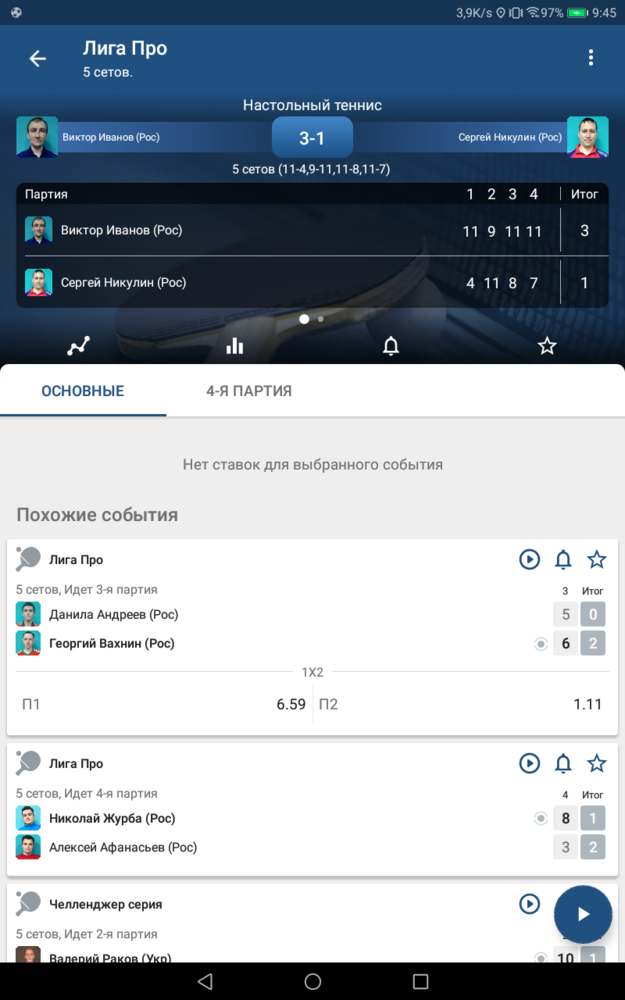625x1000 pixels.
Task: Add Иванов–Никулин match to favorites star
Action: coord(547,346)
